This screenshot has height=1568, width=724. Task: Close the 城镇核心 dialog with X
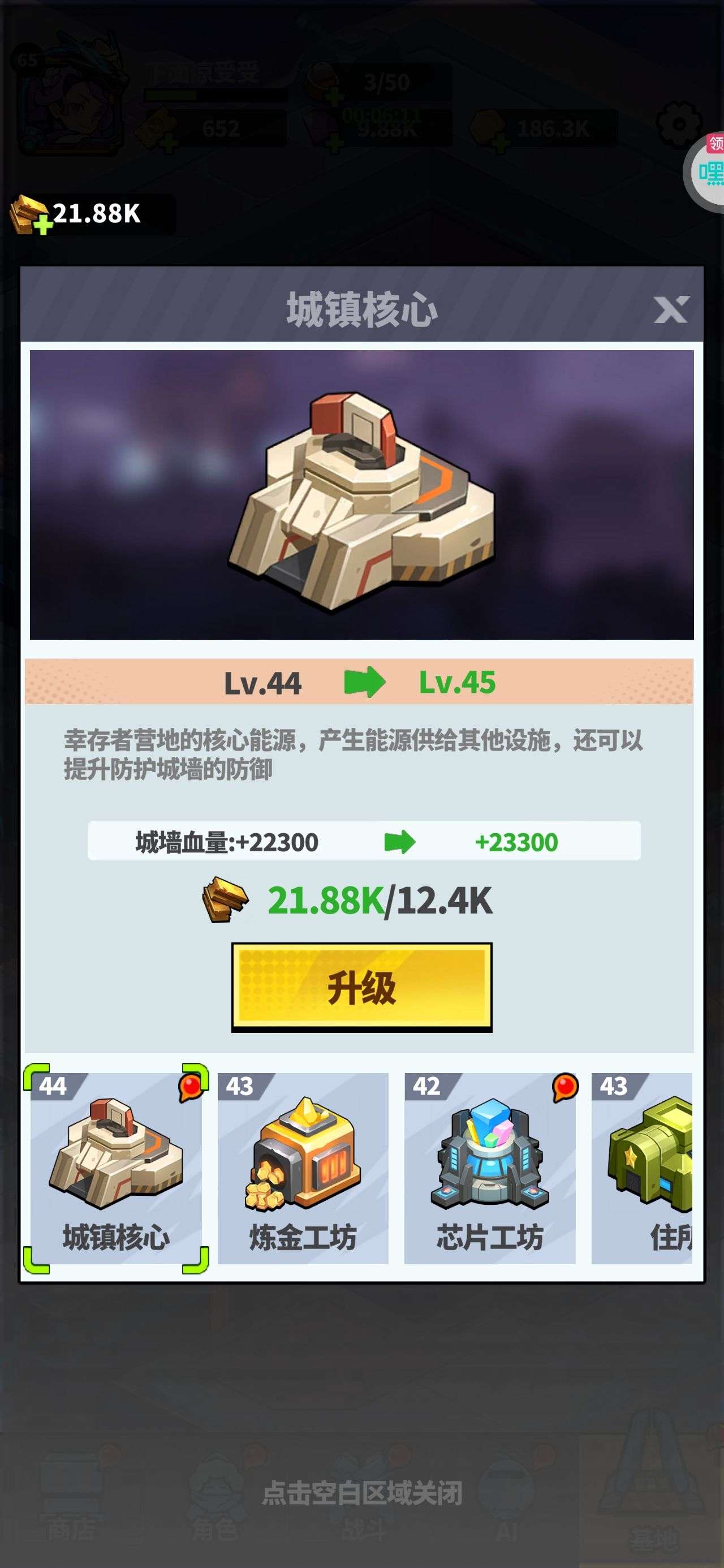pos(670,309)
